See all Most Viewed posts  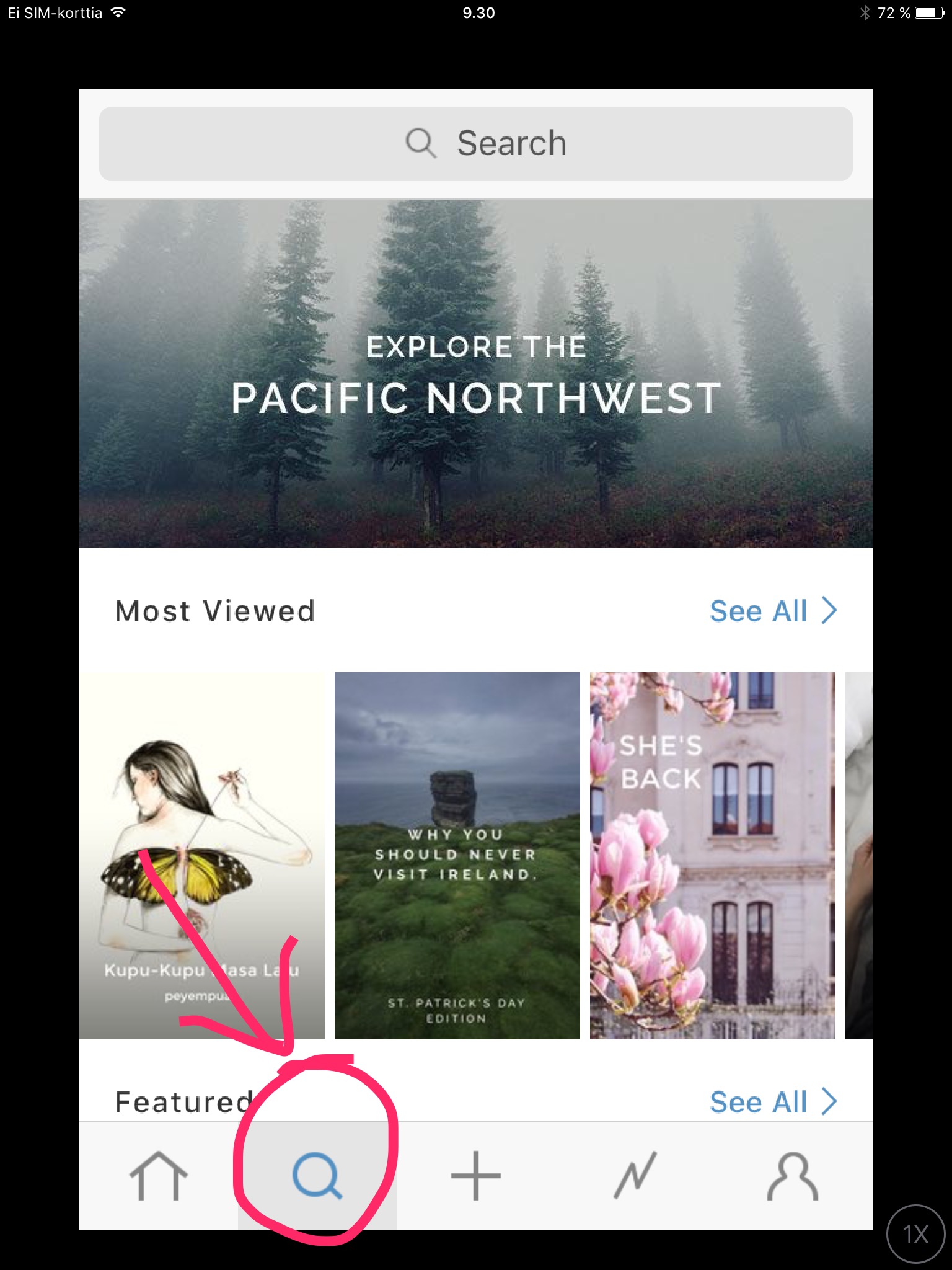point(772,611)
